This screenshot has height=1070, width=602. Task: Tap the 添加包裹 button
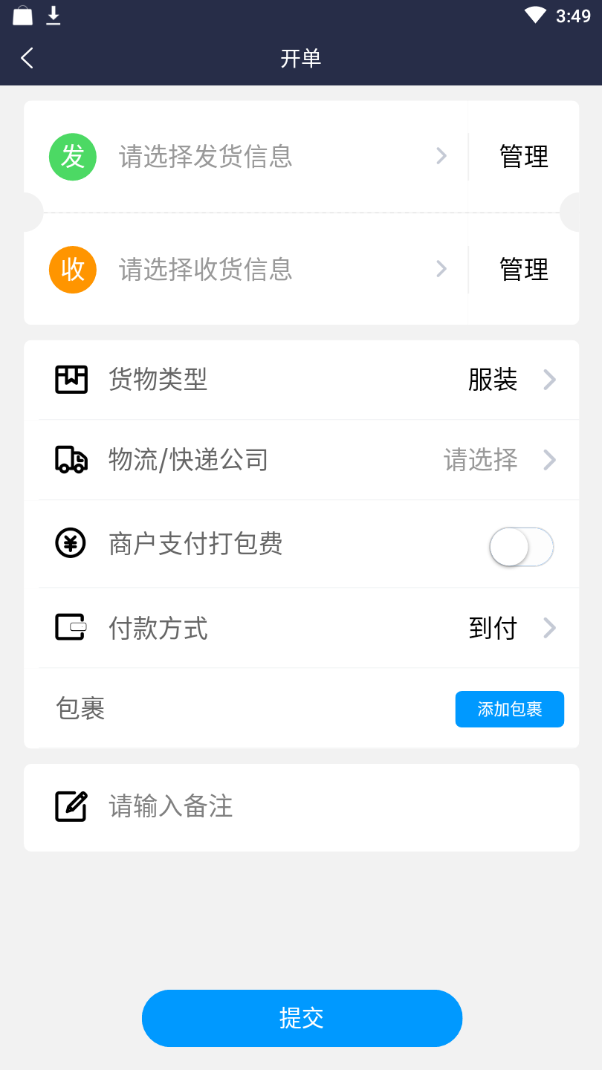[509, 709]
